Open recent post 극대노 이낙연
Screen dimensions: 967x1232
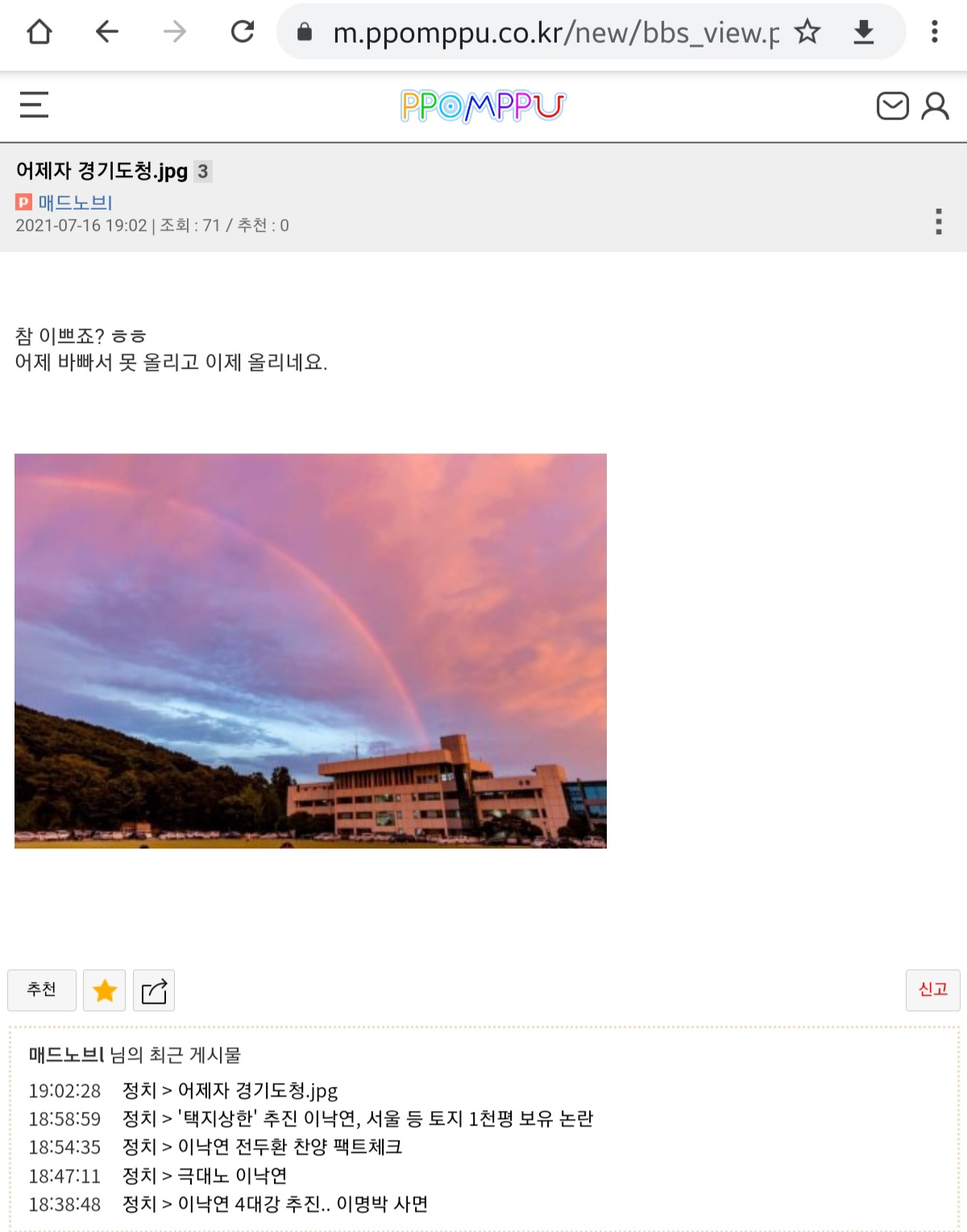tap(232, 1176)
